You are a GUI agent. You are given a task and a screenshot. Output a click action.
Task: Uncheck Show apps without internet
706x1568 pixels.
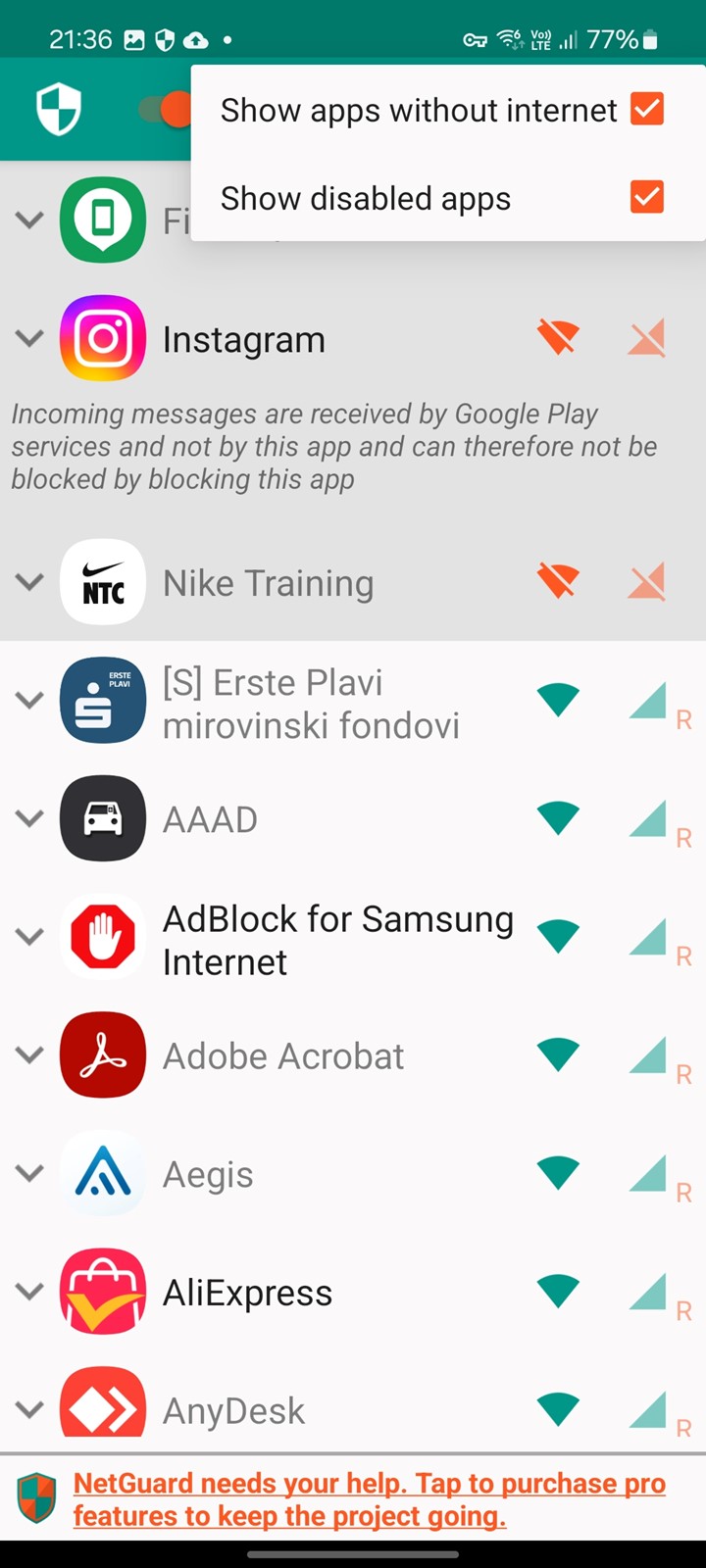click(647, 109)
